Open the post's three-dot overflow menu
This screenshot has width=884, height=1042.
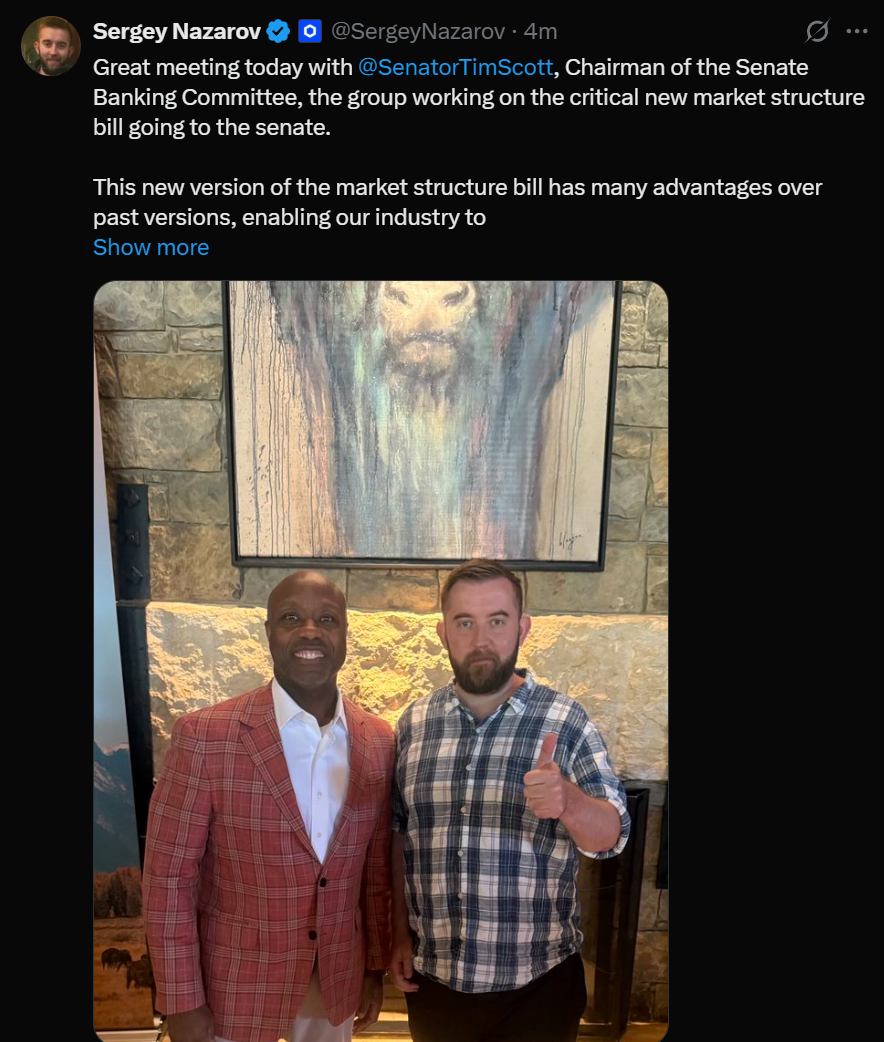point(857,31)
